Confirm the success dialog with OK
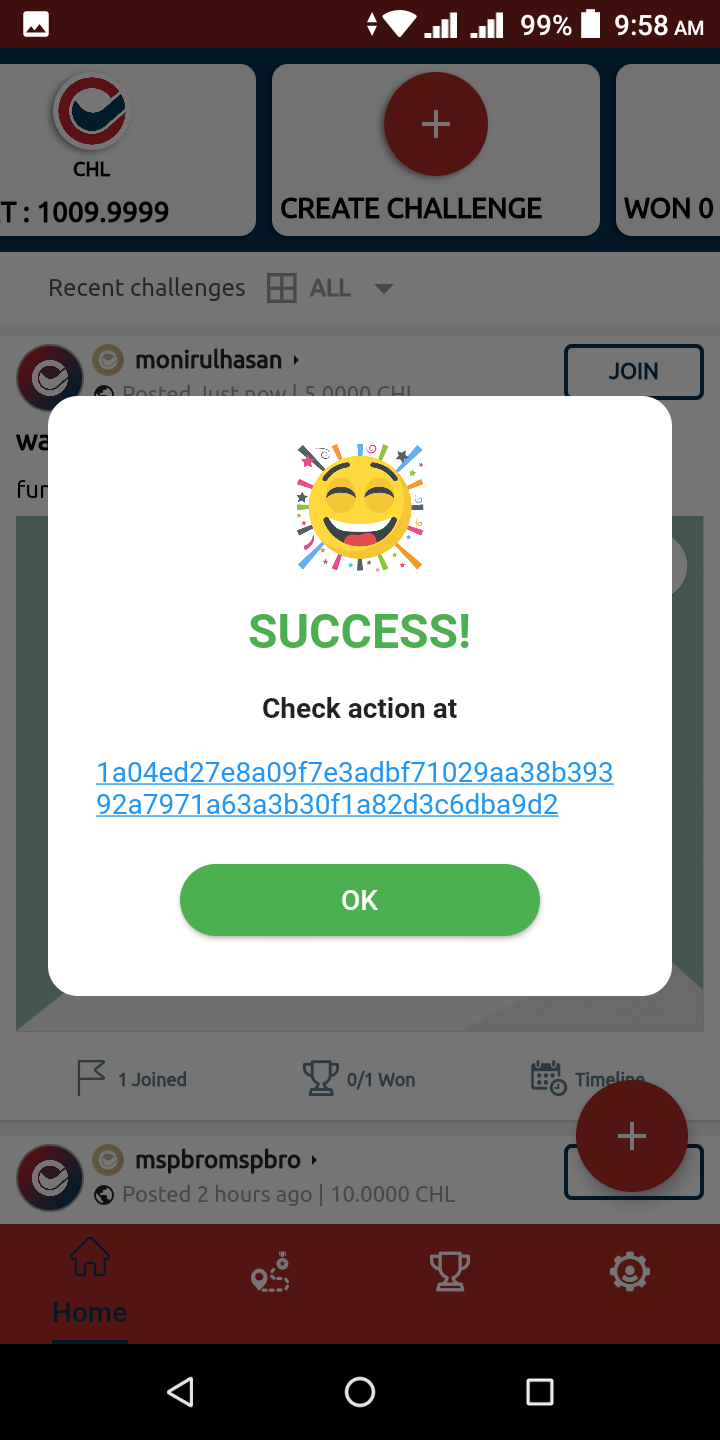 tap(360, 900)
